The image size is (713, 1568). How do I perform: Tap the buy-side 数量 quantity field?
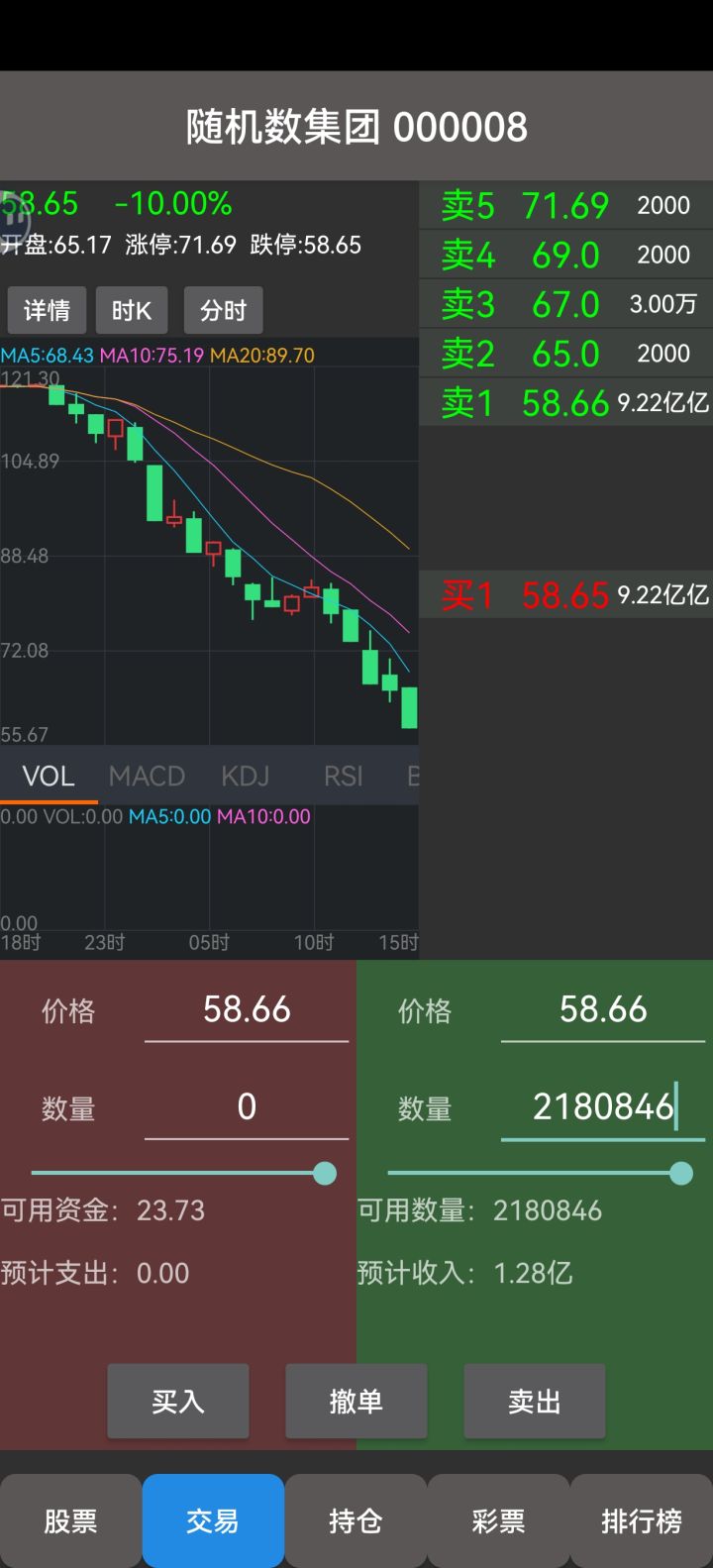(x=247, y=1107)
